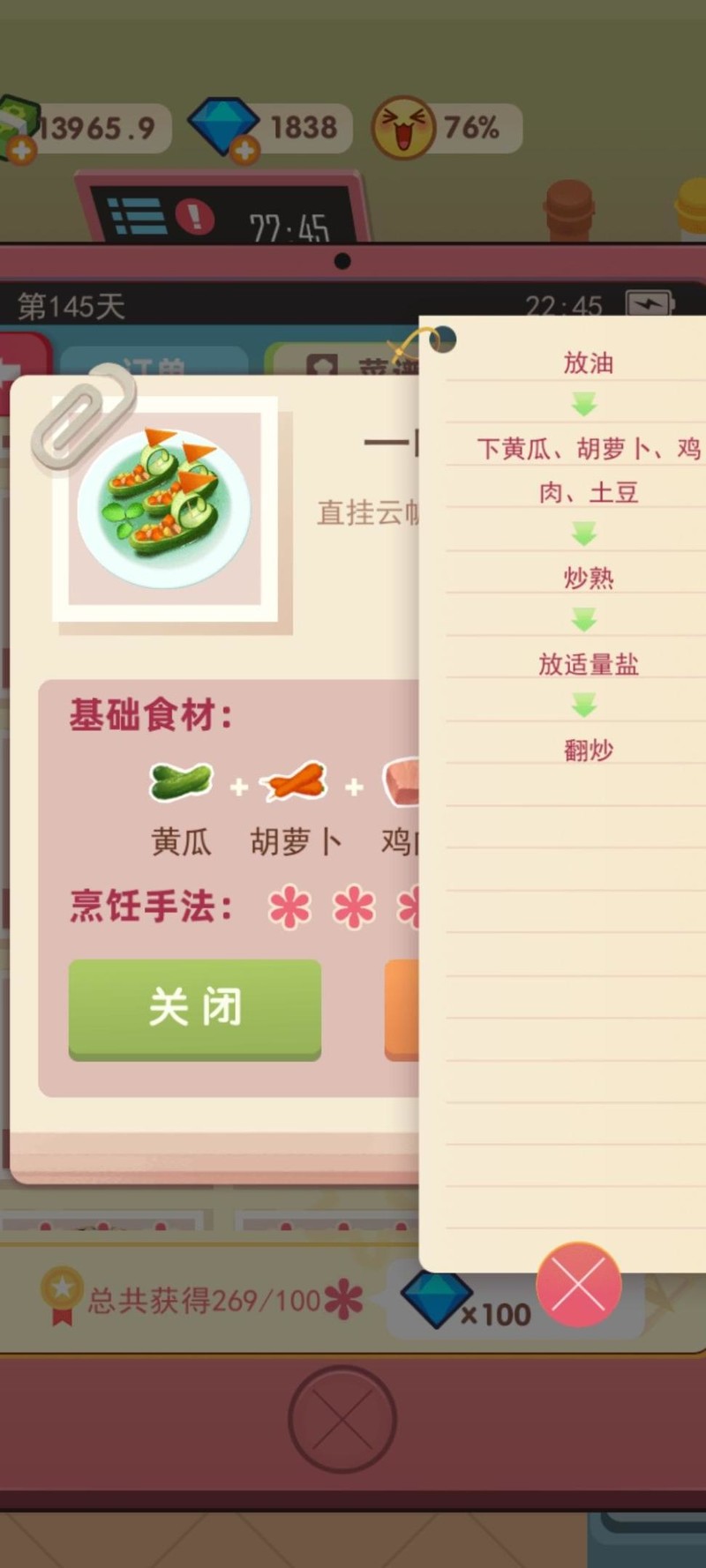
Task: Add more cash with plus icon
Action: [21, 151]
